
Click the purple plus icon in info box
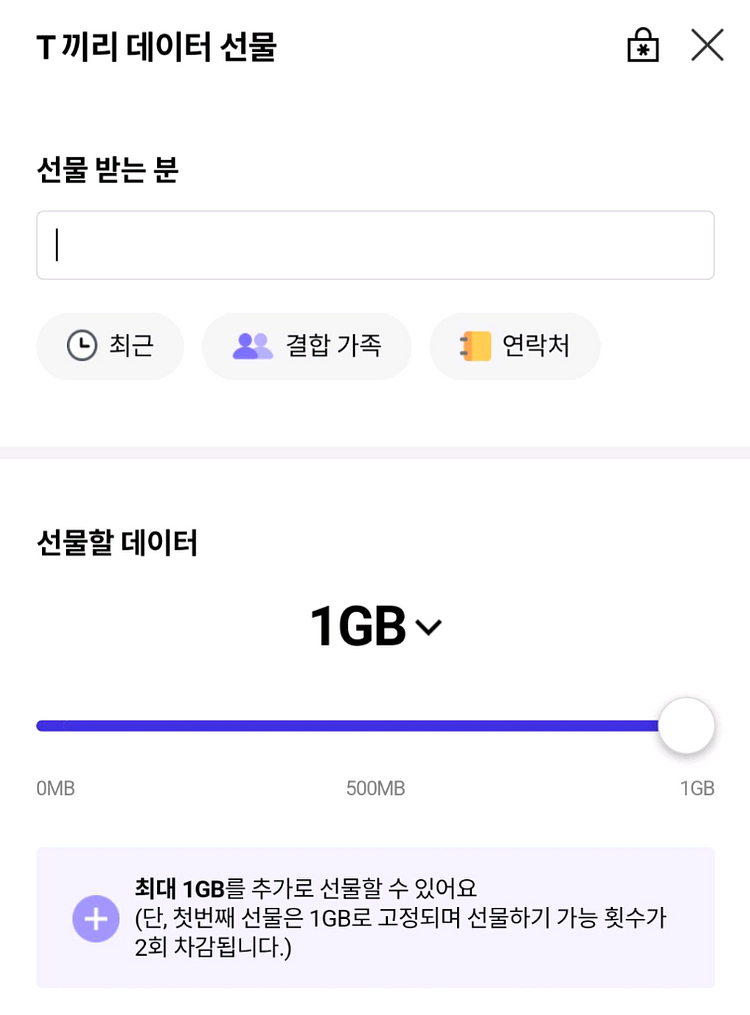[96, 919]
